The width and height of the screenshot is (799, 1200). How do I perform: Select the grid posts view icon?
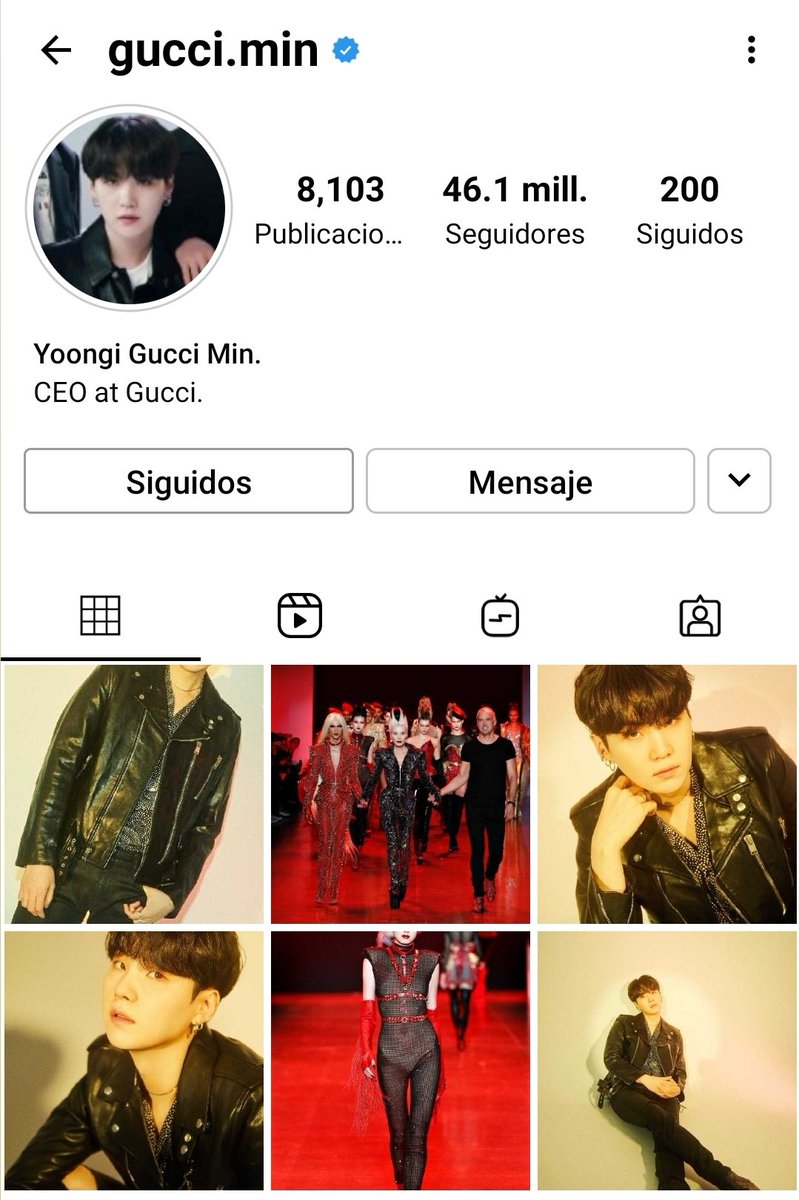[99, 617]
